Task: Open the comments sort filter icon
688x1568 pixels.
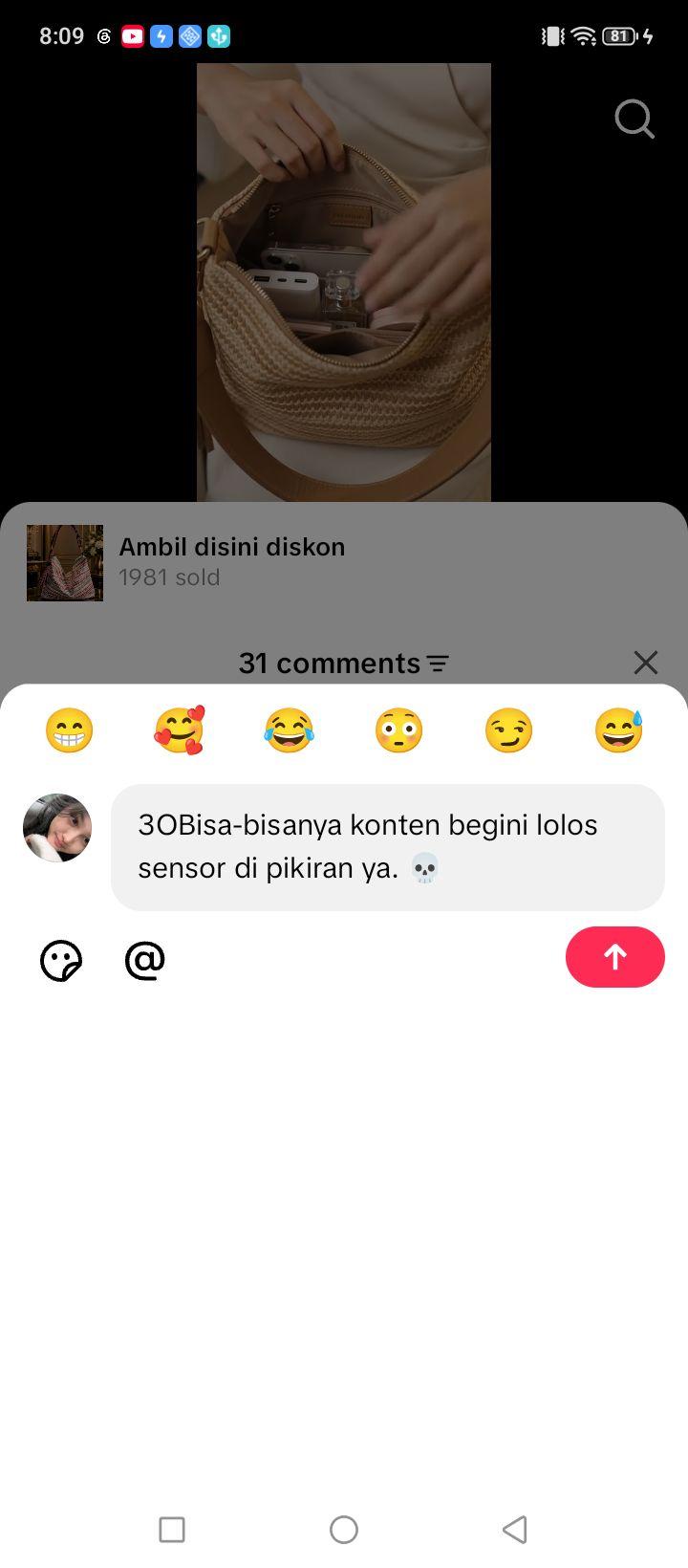Action: 438,664
